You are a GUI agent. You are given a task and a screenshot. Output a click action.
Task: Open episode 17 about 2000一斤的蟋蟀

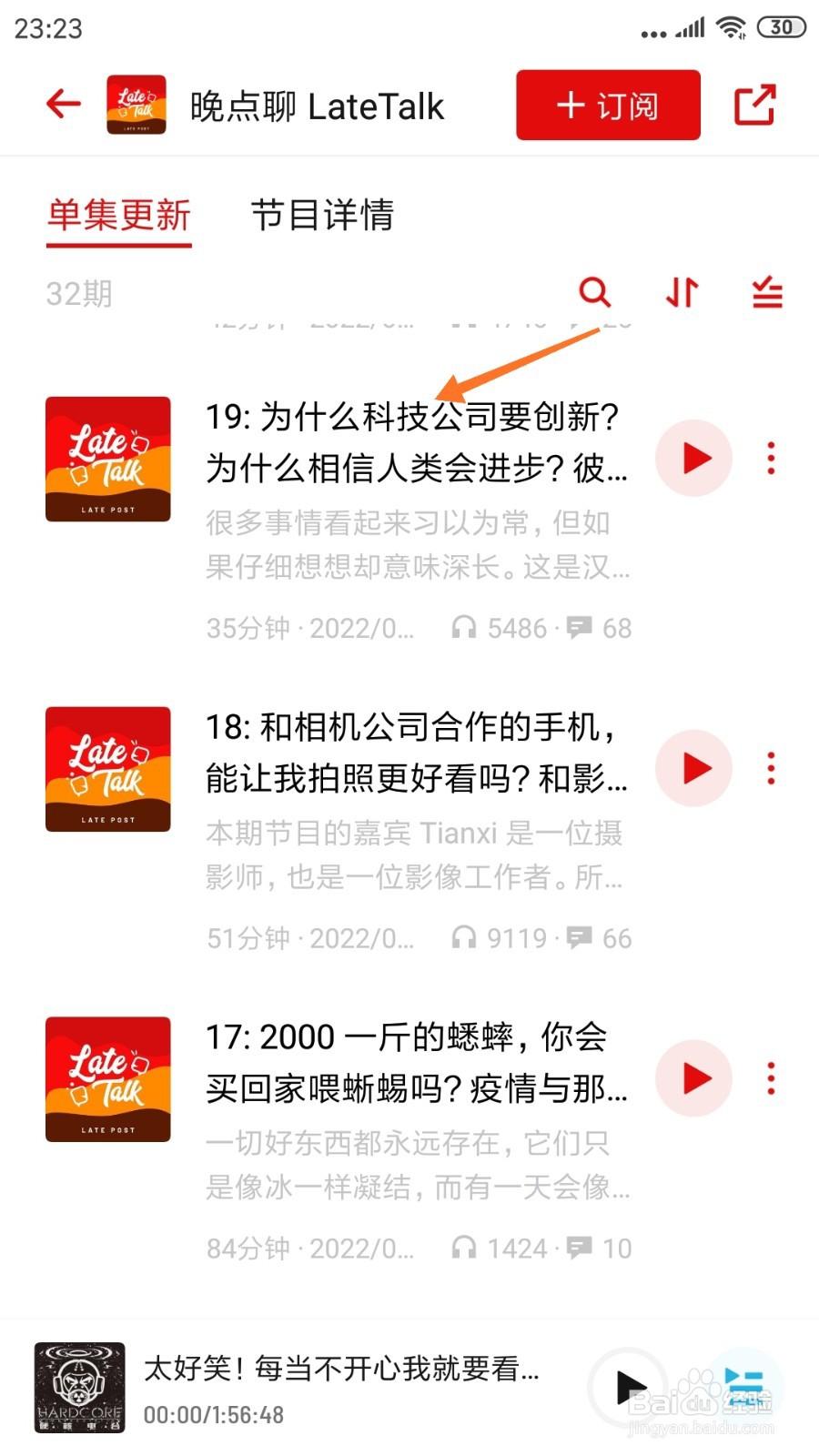click(416, 1063)
